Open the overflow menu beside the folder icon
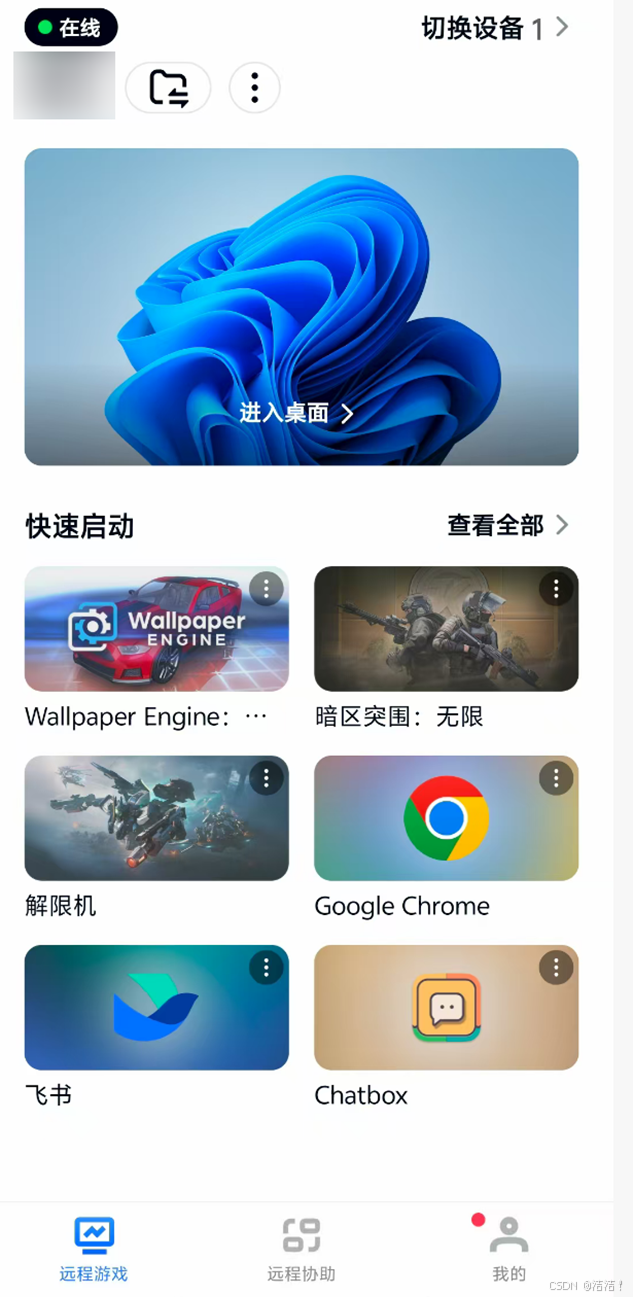The image size is (633, 1297). pos(255,88)
